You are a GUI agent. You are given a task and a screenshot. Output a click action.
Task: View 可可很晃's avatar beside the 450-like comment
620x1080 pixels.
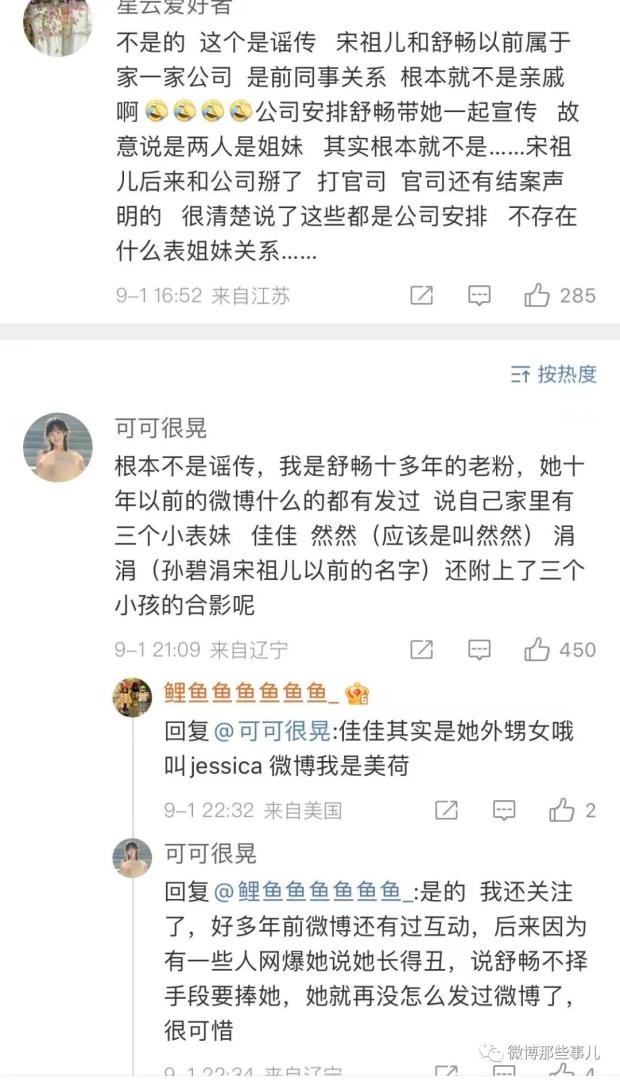pos(58,447)
